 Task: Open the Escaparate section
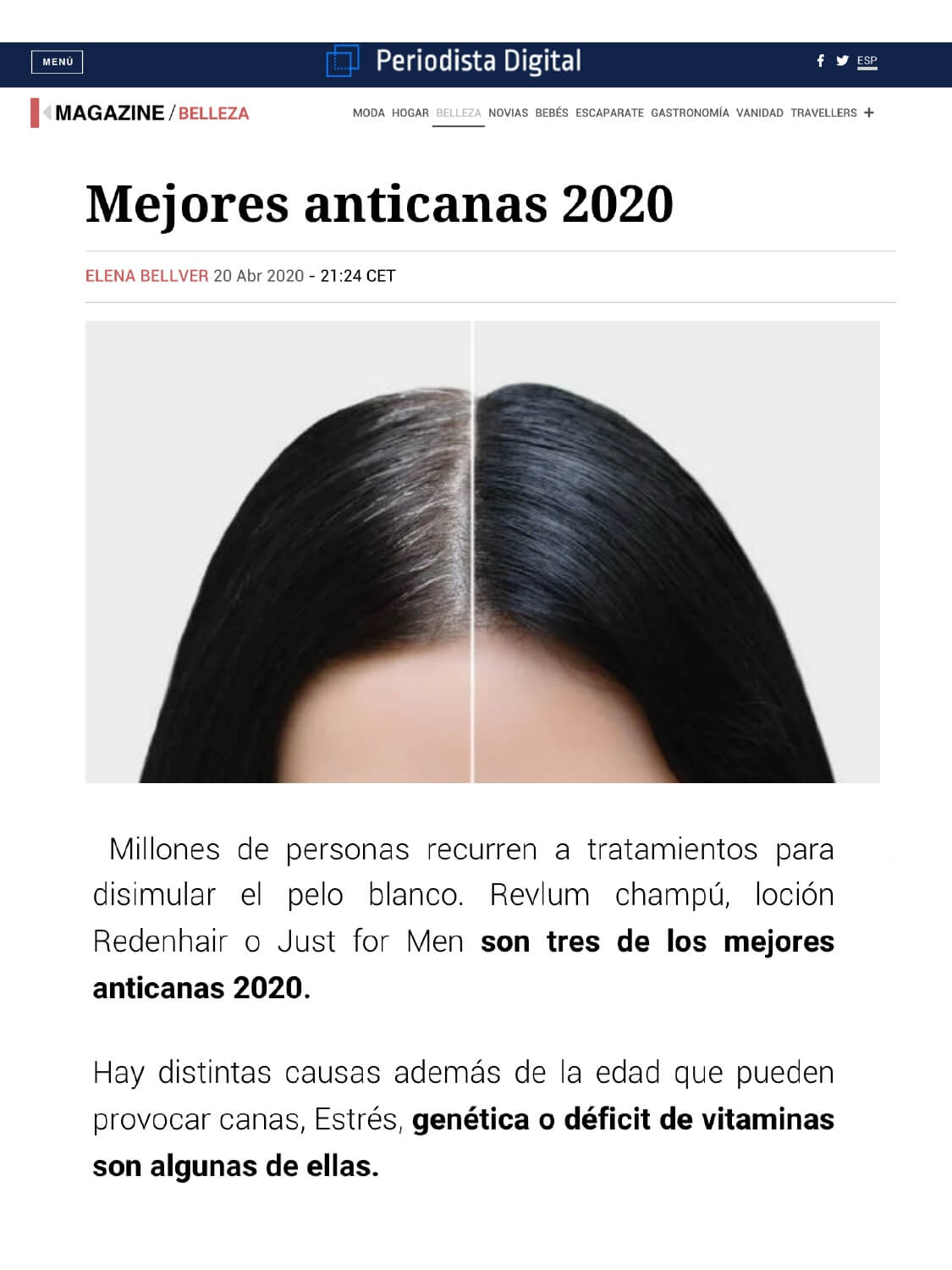click(609, 113)
